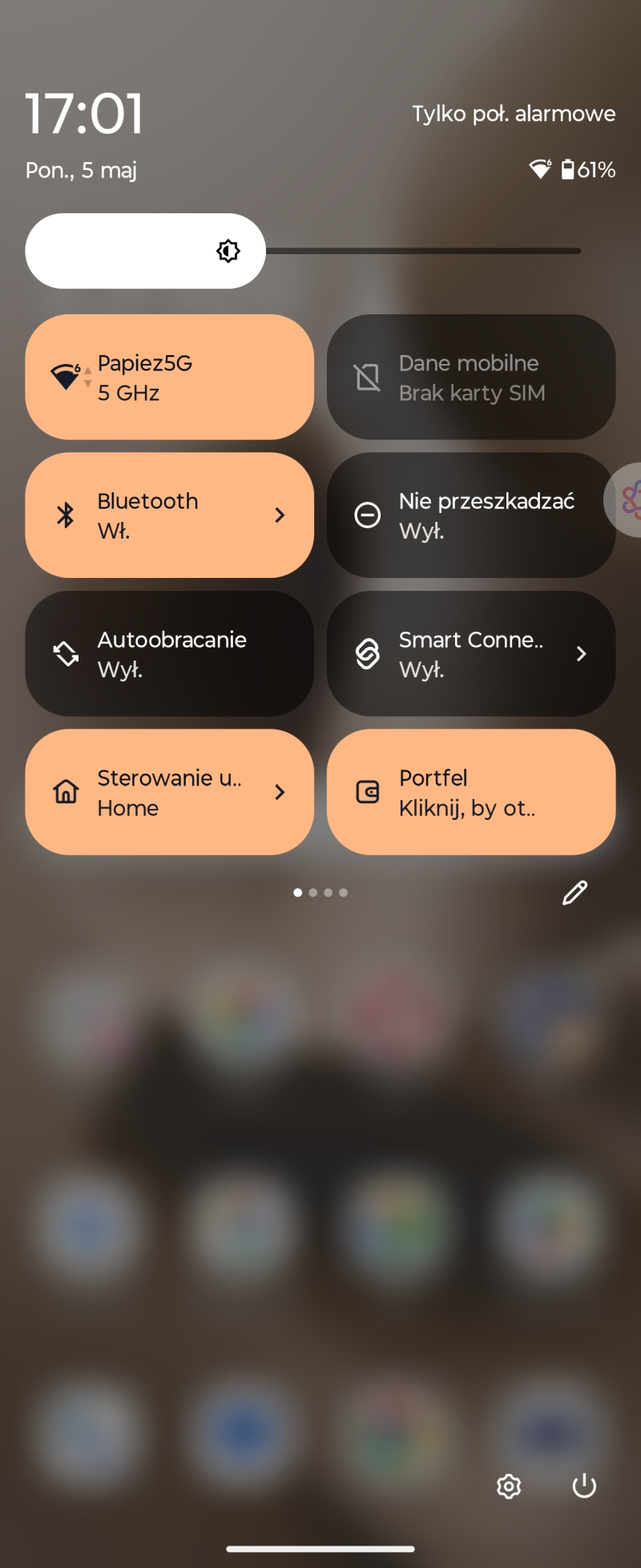Image resolution: width=641 pixels, height=1568 pixels.
Task: Open the Portfel tile
Action: (470, 792)
